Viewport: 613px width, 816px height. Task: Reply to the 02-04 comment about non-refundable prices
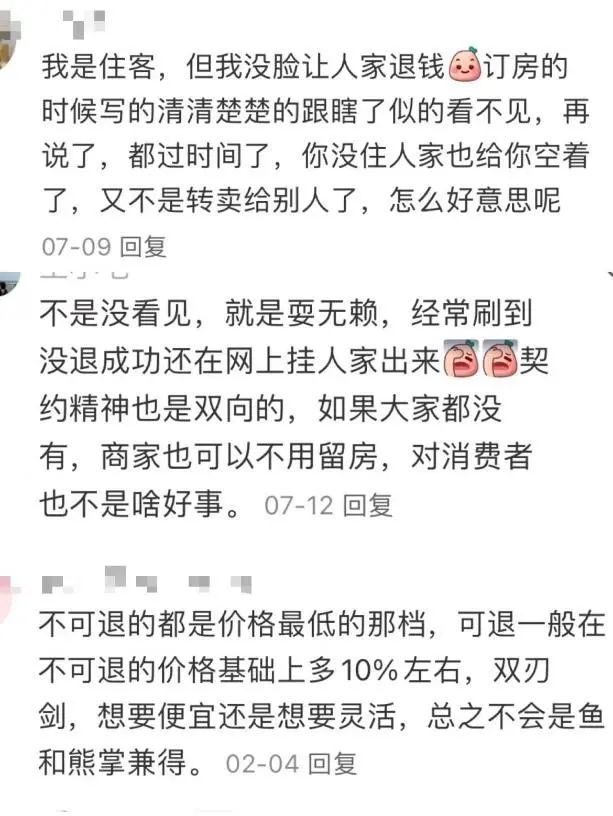[x=332, y=766]
